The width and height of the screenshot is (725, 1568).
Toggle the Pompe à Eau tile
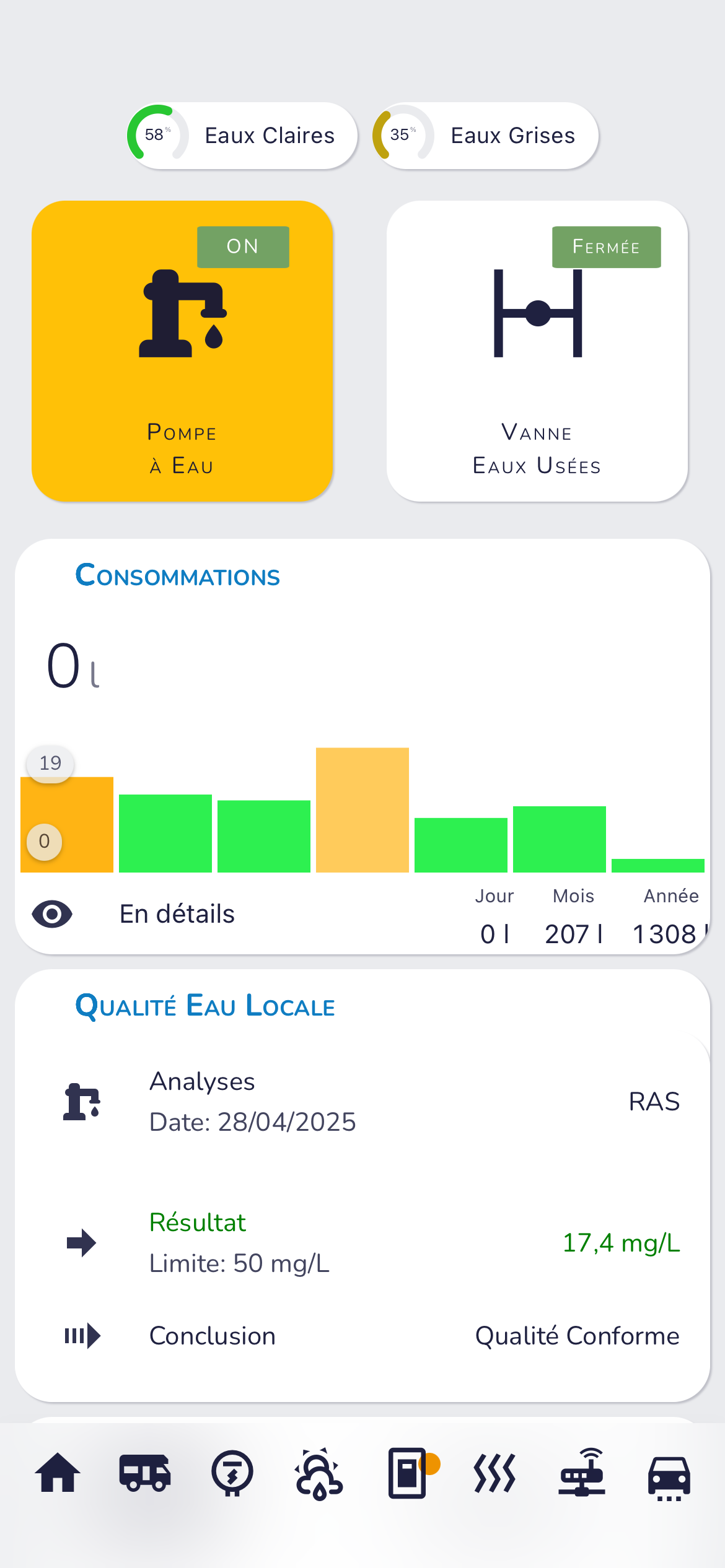tap(182, 351)
